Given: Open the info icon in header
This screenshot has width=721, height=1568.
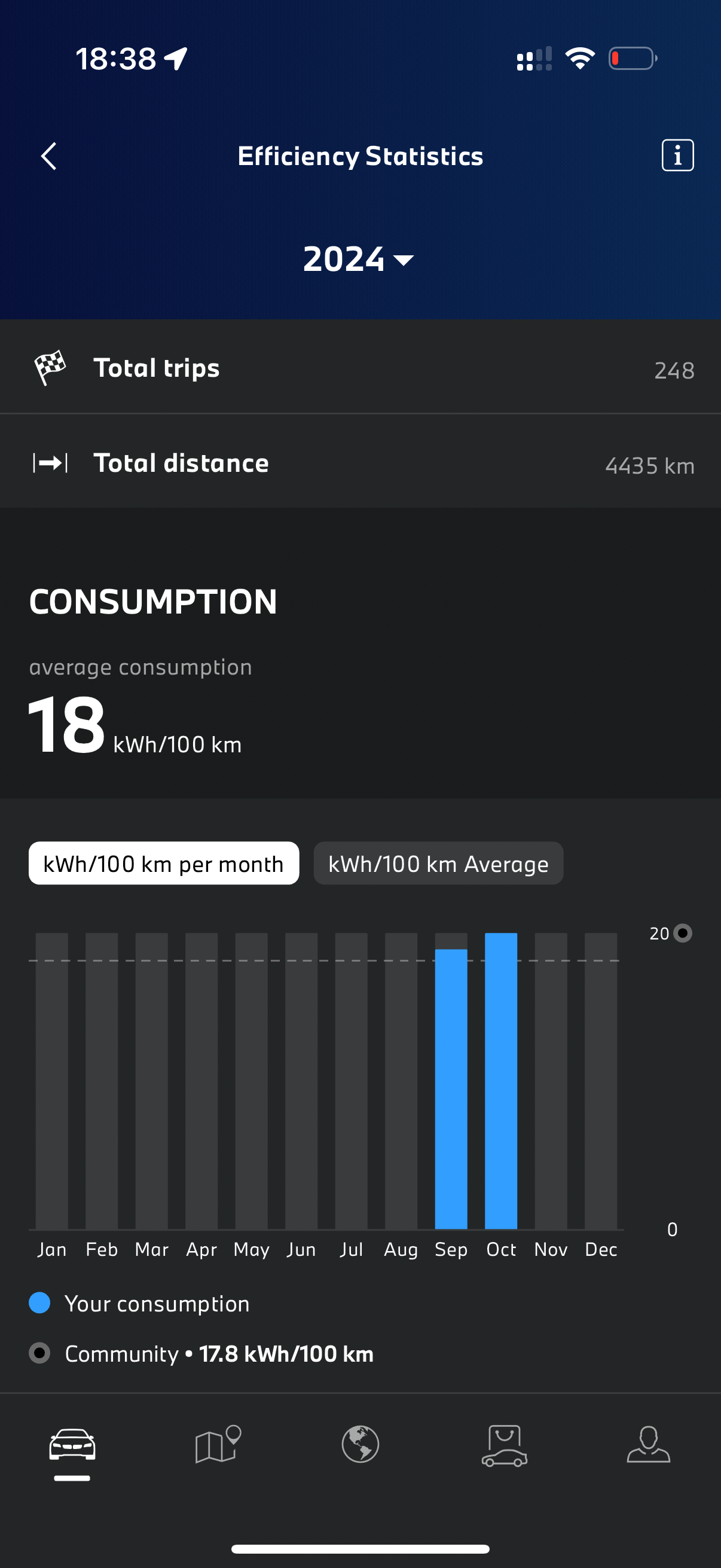Looking at the screenshot, I should coord(677,156).
